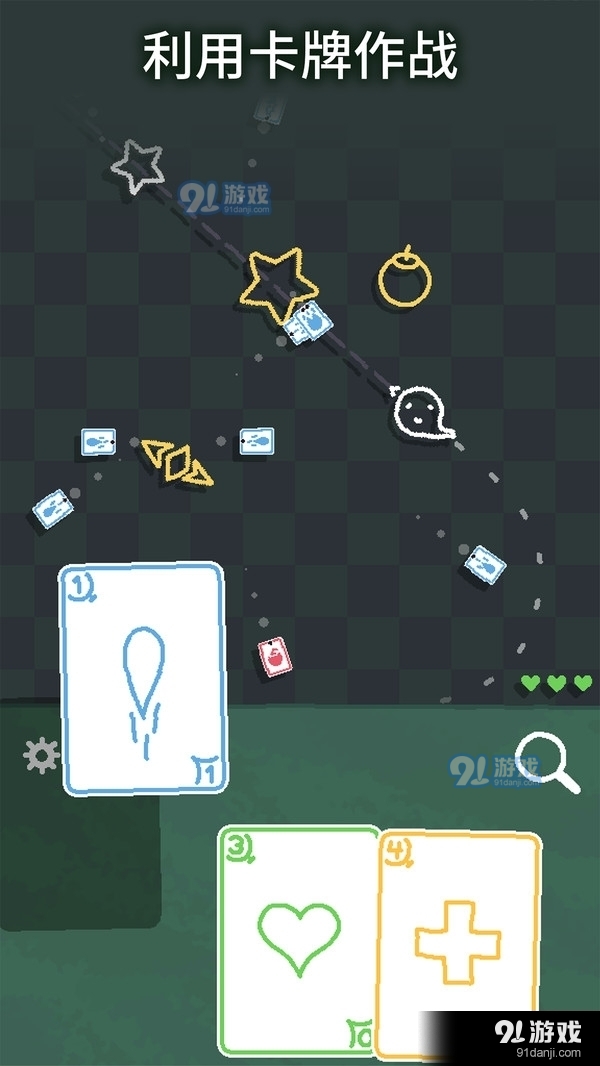The image size is (600, 1066).
Task: Play the blue card numbered 1
Action: click(141, 679)
